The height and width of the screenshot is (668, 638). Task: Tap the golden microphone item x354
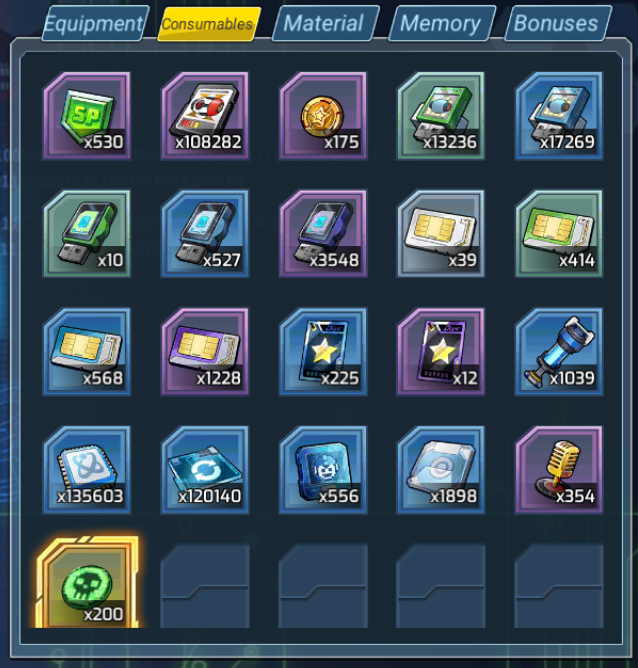pyautogui.click(x=558, y=469)
